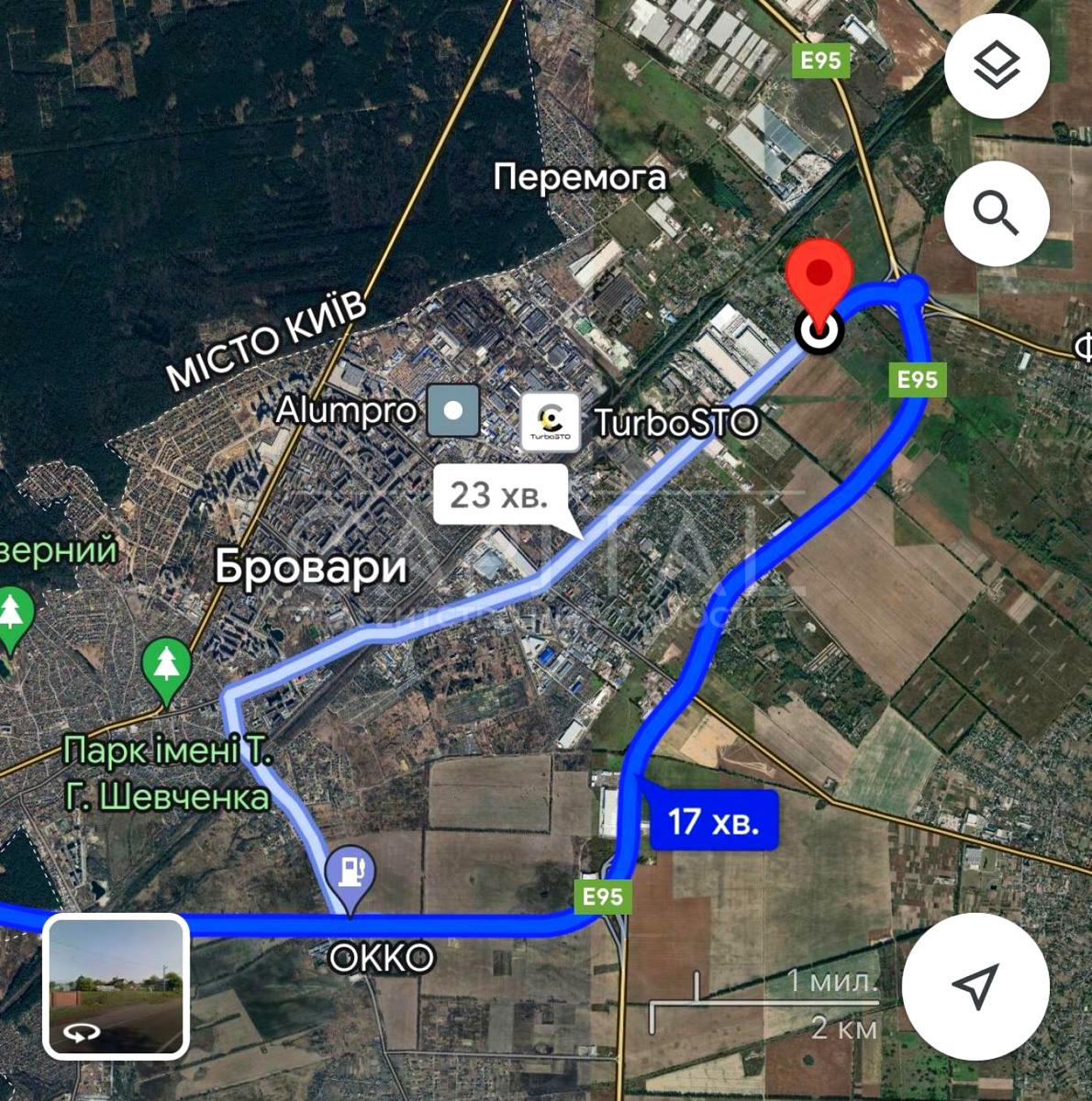Select the Перемога area label

[580, 177]
